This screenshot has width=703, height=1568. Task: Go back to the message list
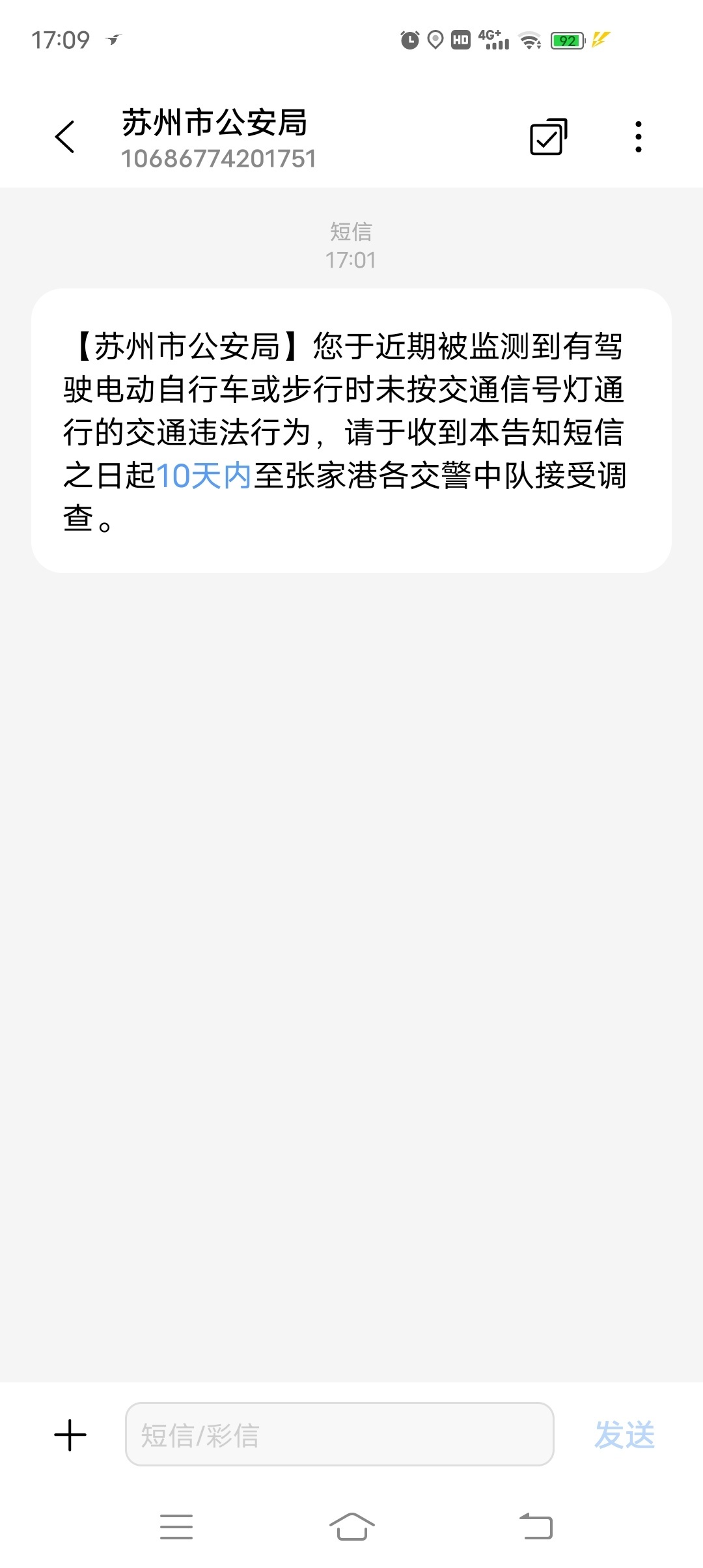65,137
